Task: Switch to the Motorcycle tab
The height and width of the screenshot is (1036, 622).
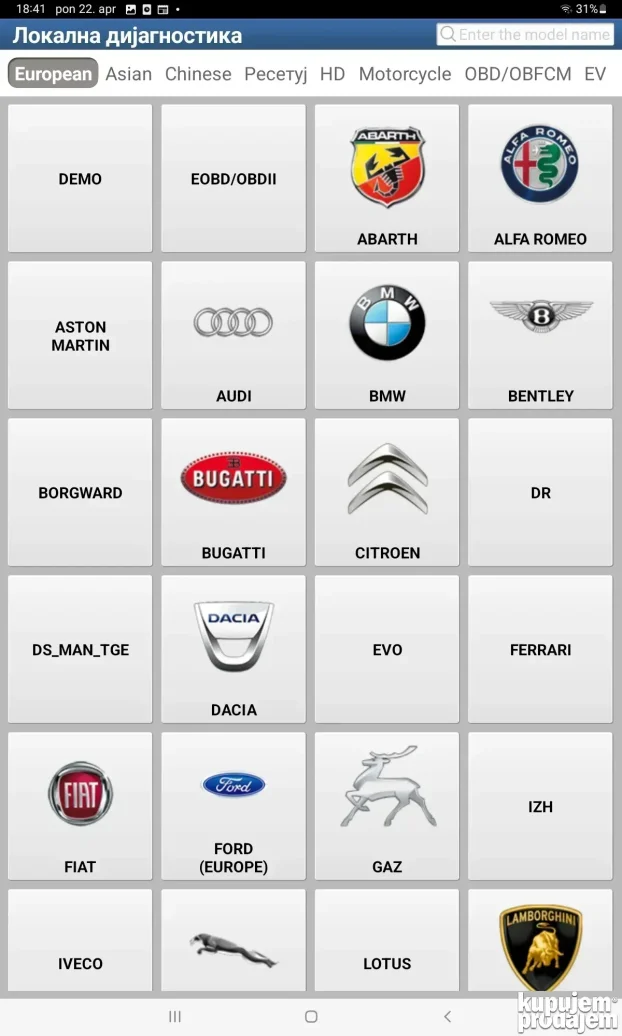Action: (405, 74)
